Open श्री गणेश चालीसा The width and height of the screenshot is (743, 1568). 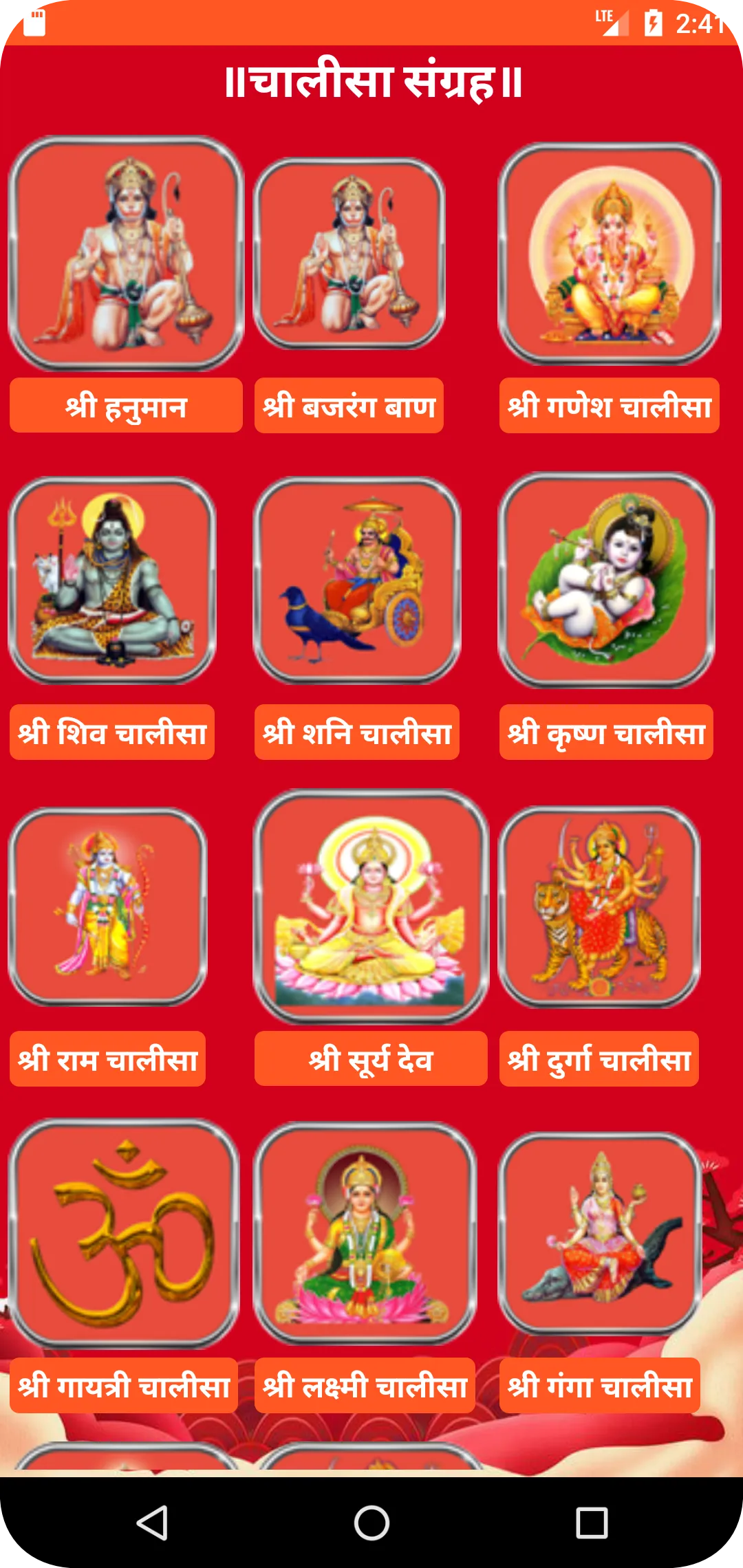pyautogui.click(x=609, y=405)
